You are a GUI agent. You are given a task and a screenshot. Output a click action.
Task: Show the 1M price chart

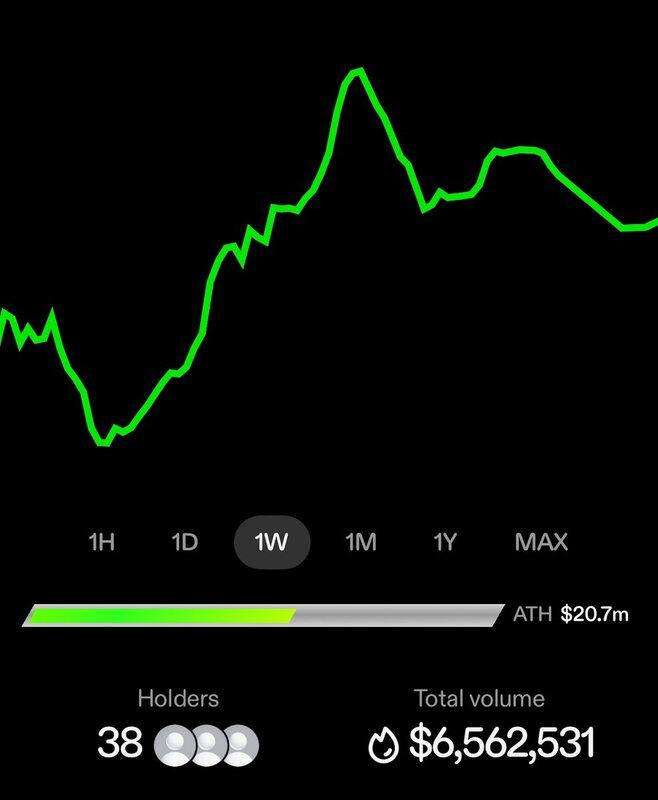pyautogui.click(x=360, y=543)
